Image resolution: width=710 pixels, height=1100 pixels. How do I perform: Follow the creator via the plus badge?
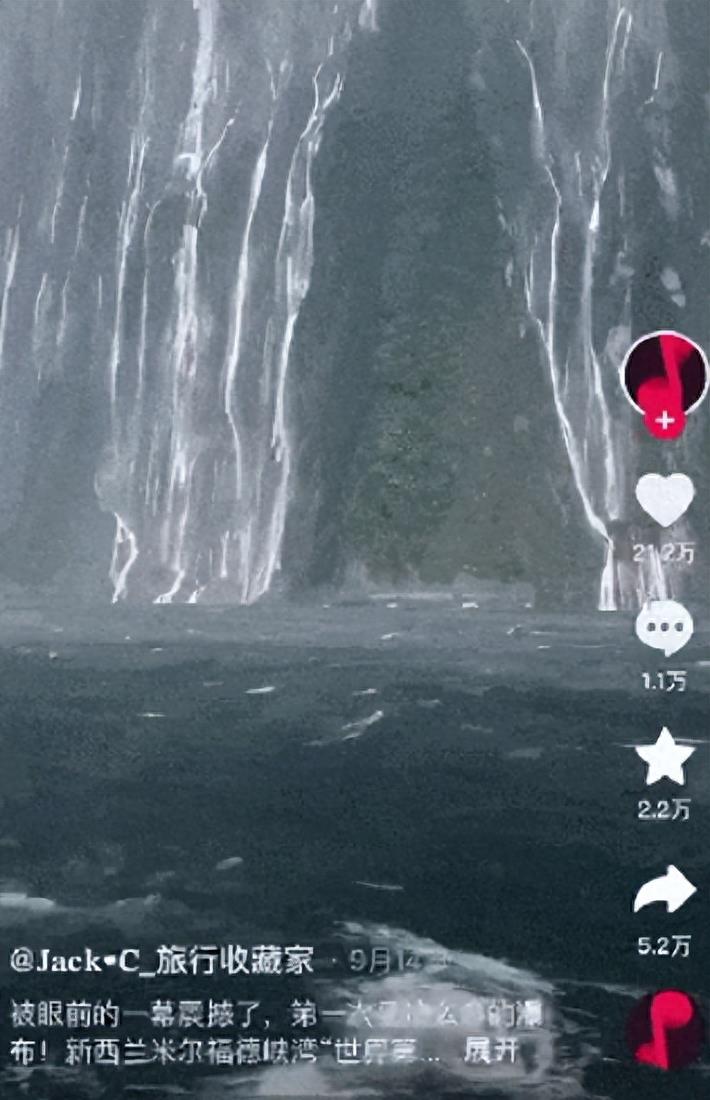coord(664,421)
